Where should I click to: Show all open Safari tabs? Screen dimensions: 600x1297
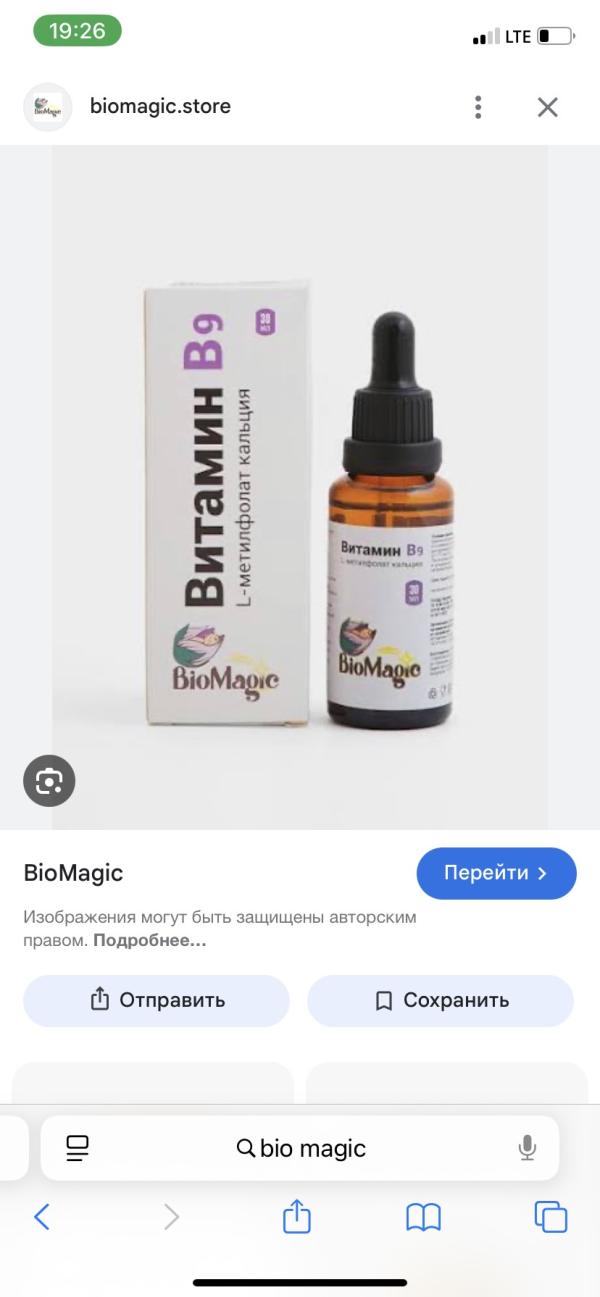(551, 1217)
